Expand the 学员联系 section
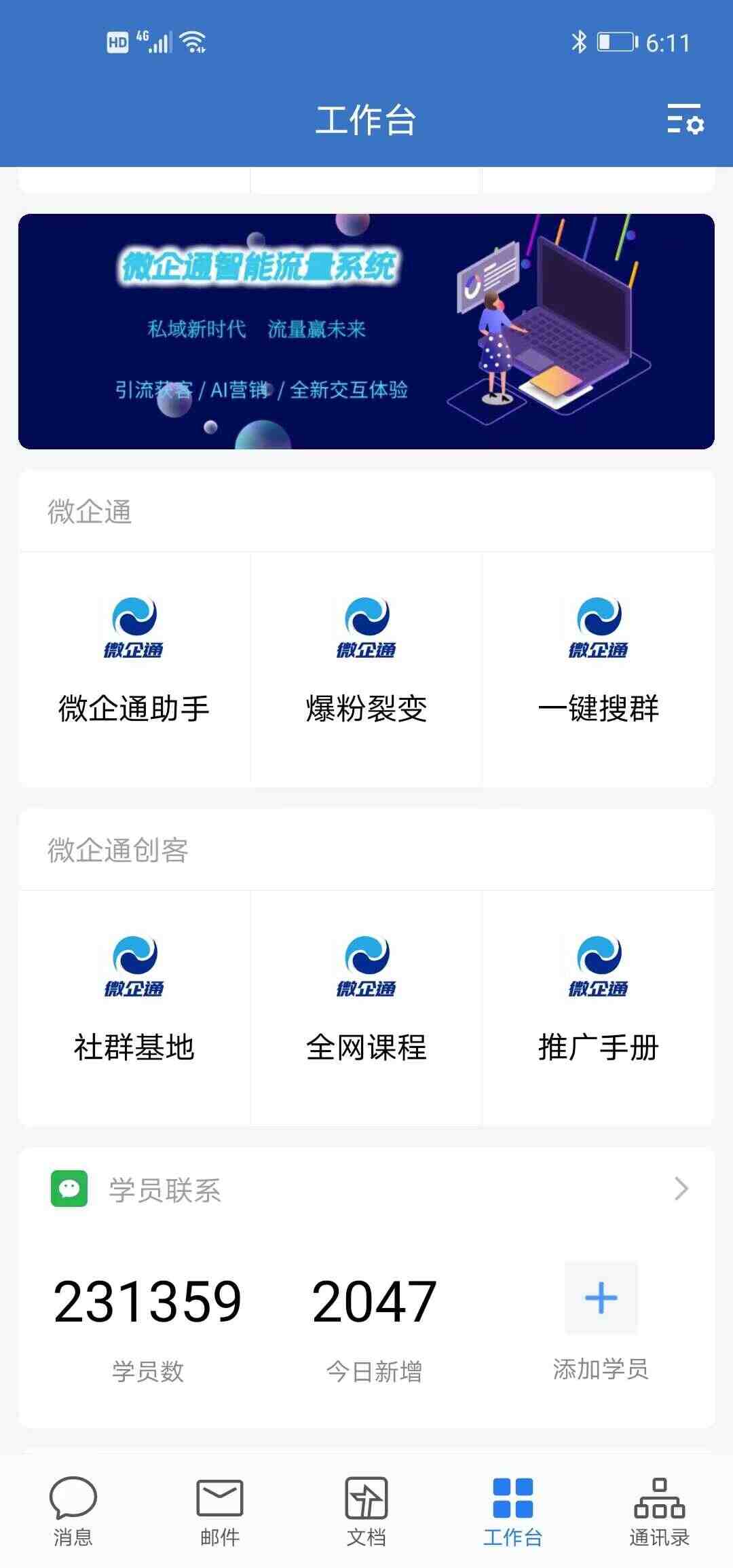Viewport: 733px width, 1568px height. coord(366,1189)
